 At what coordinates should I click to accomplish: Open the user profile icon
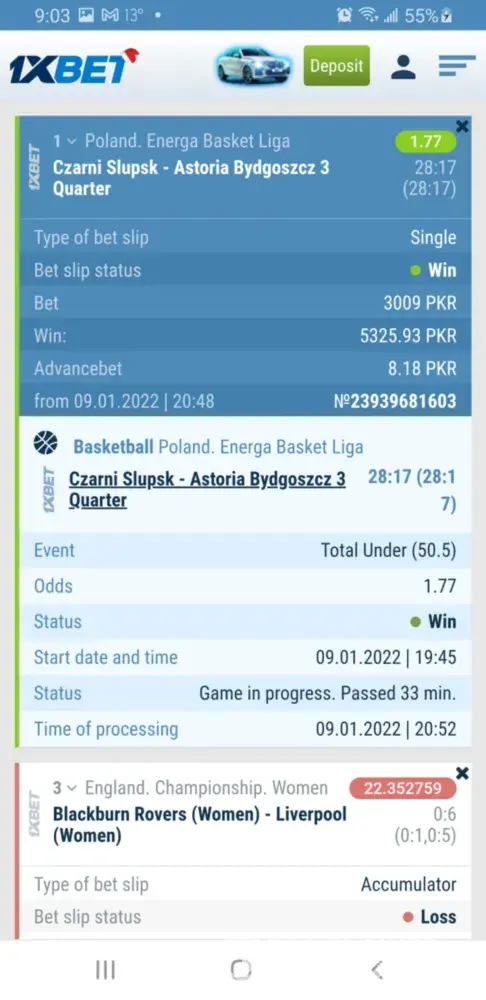point(403,66)
